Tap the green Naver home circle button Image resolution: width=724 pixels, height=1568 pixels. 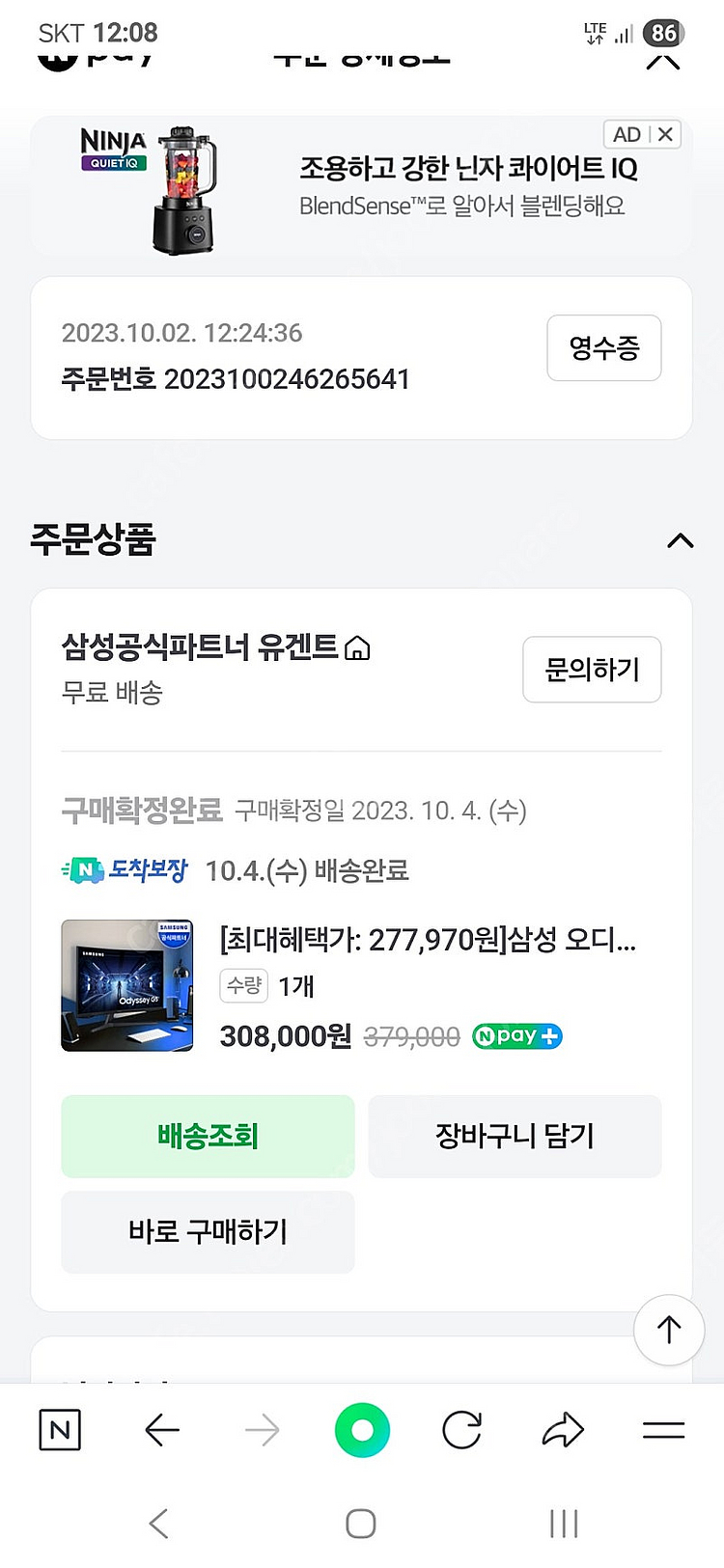(361, 1431)
